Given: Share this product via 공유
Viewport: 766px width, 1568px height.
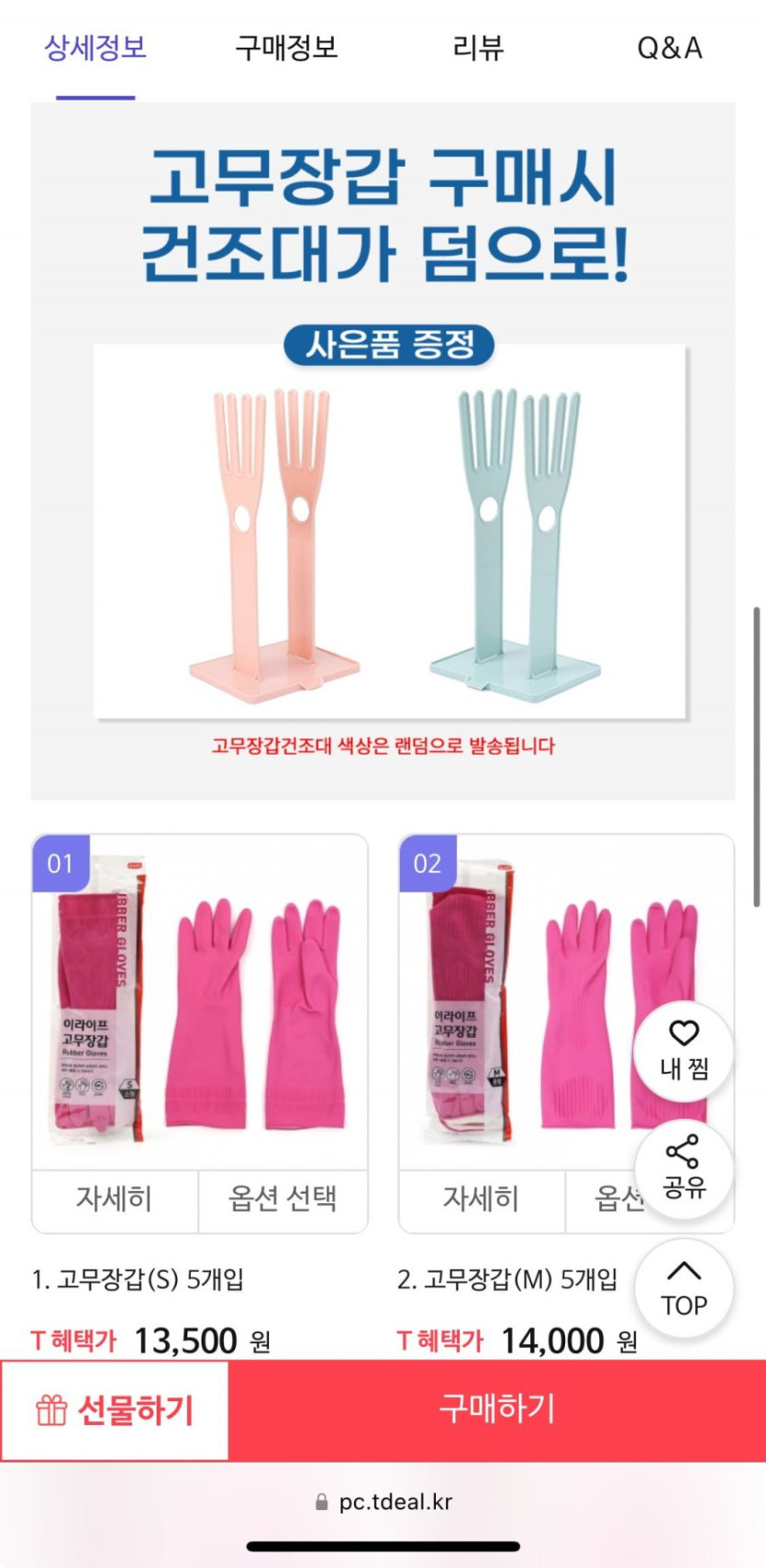Looking at the screenshot, I should (x=683, y=1168).
